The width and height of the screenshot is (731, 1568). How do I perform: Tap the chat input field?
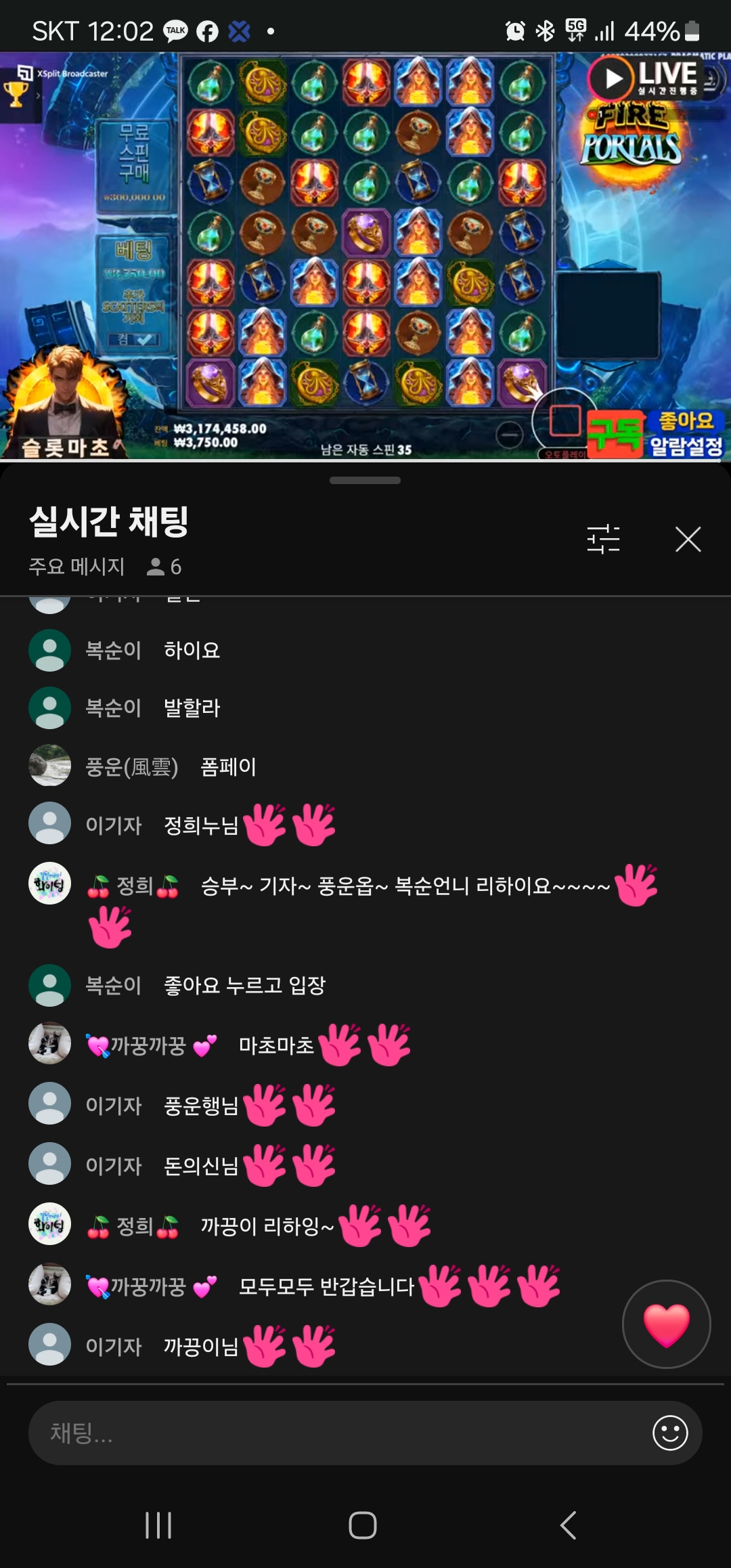[x=338, y=1433]
